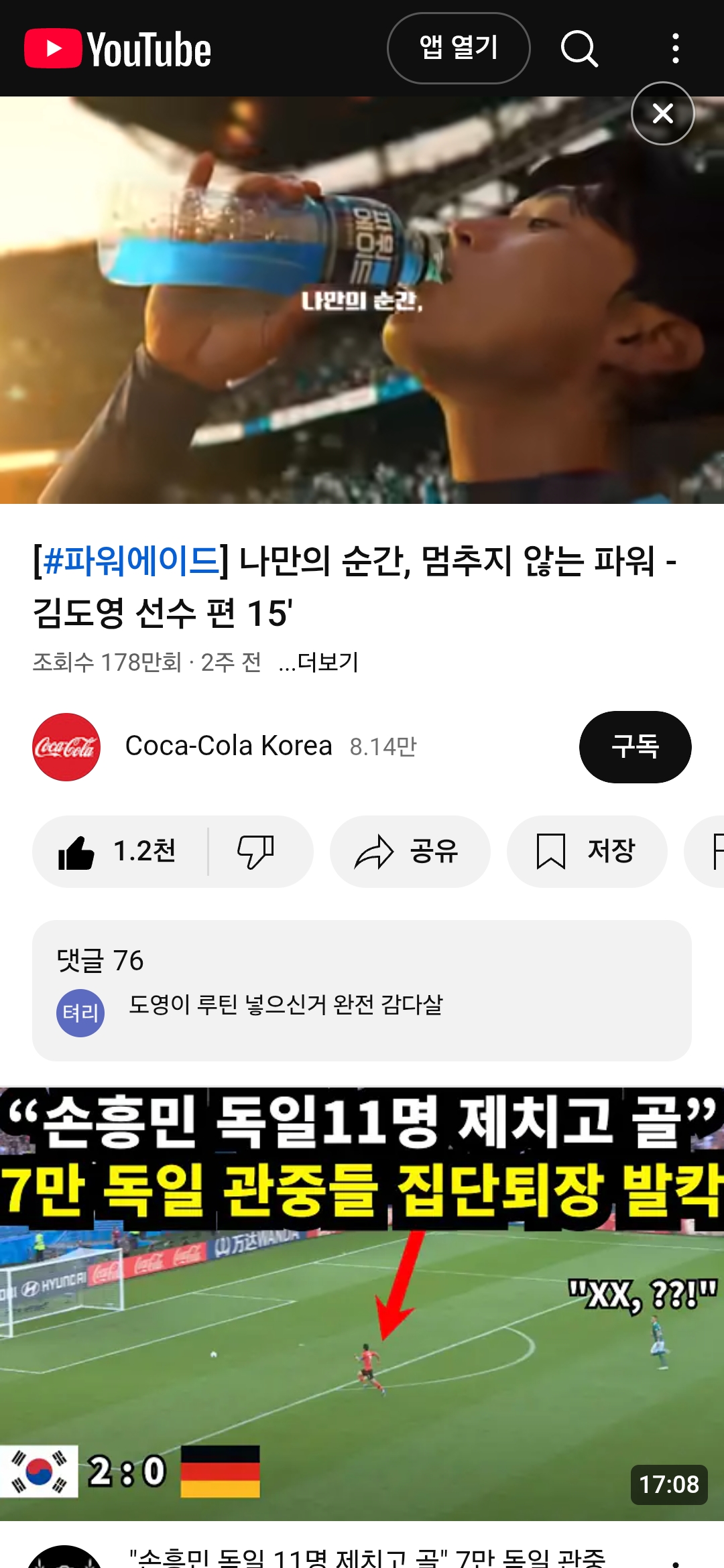Share the video via 공유

410,852
